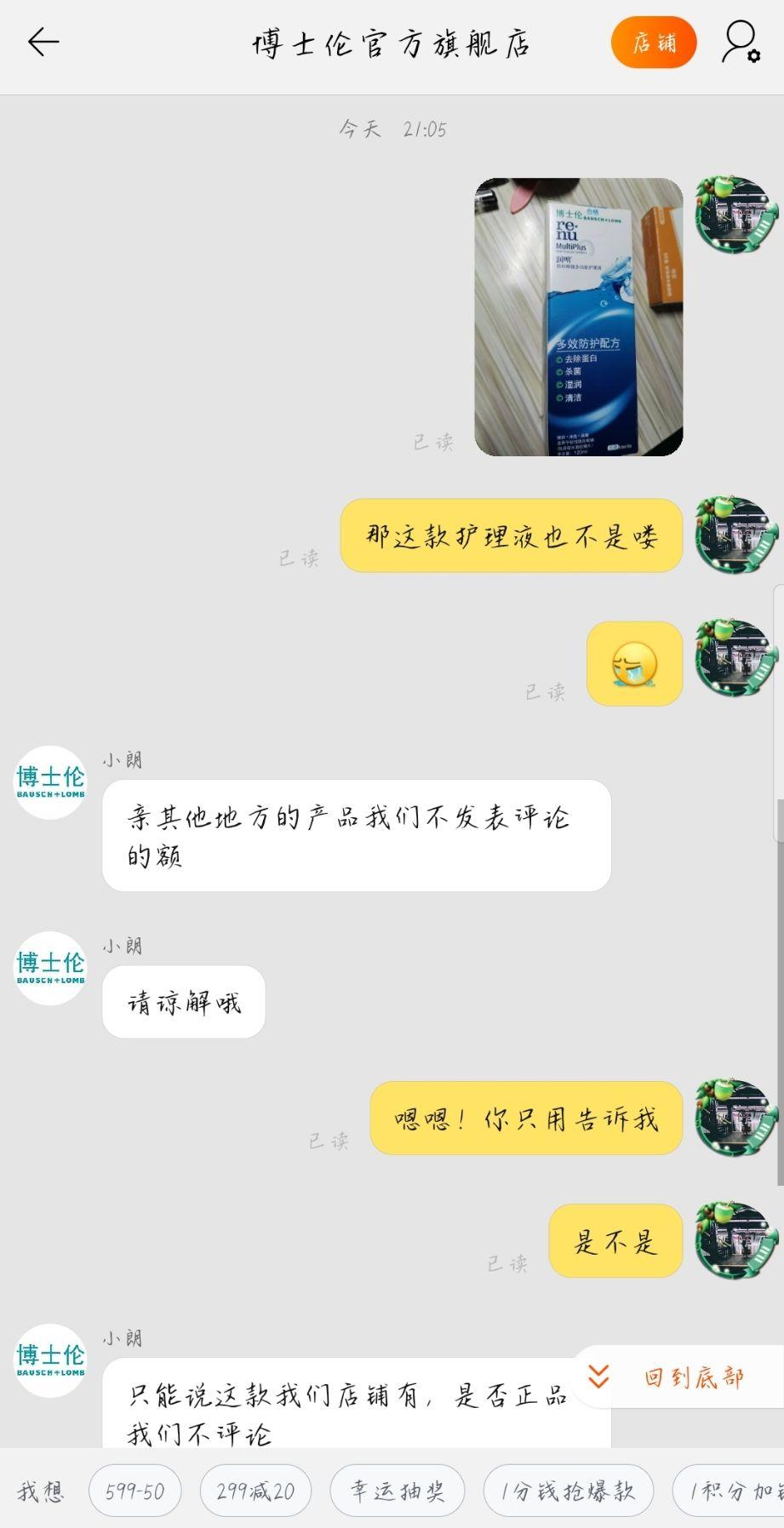Select the 299减20 quick reply chip
The height and width of the screenshot is (1528, 784).
(255, 1491)
